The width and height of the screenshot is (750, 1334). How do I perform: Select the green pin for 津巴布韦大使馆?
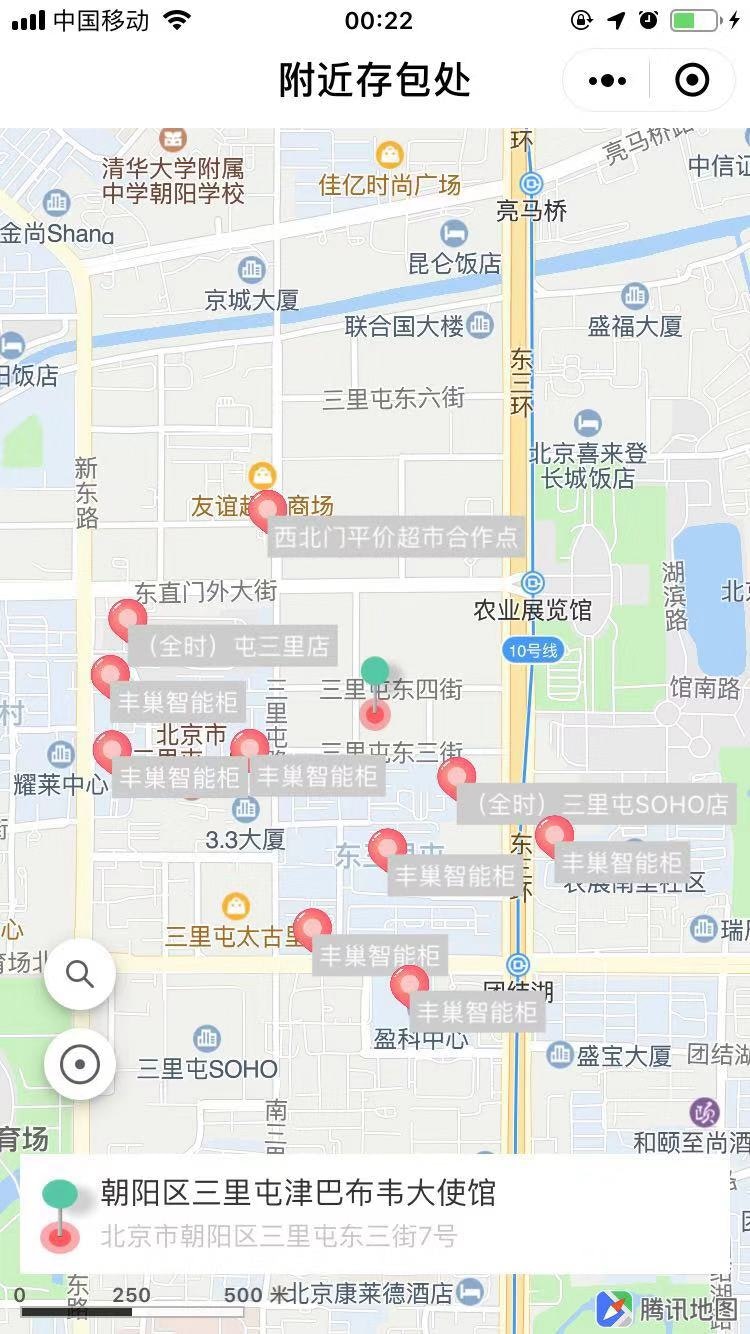point(375,668)
